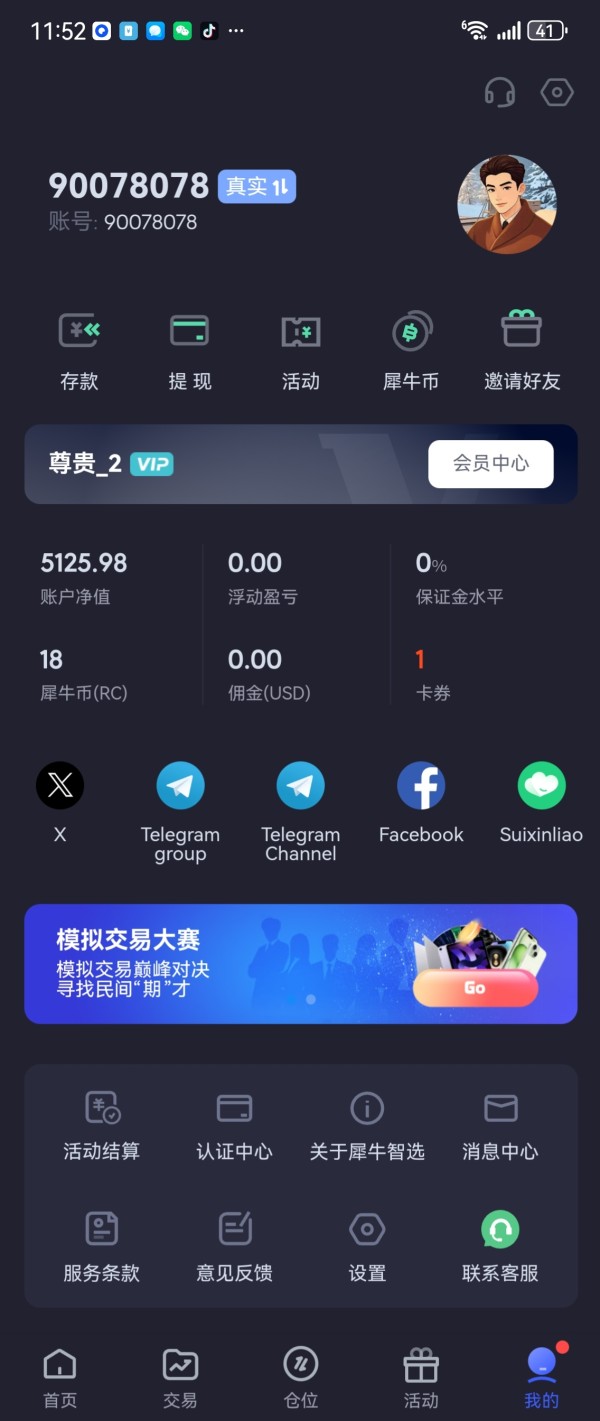Image resolution: width=600 pixels, height=1421 pixels.
Task: Open customer service headset icon
Action: pos(500,93)
